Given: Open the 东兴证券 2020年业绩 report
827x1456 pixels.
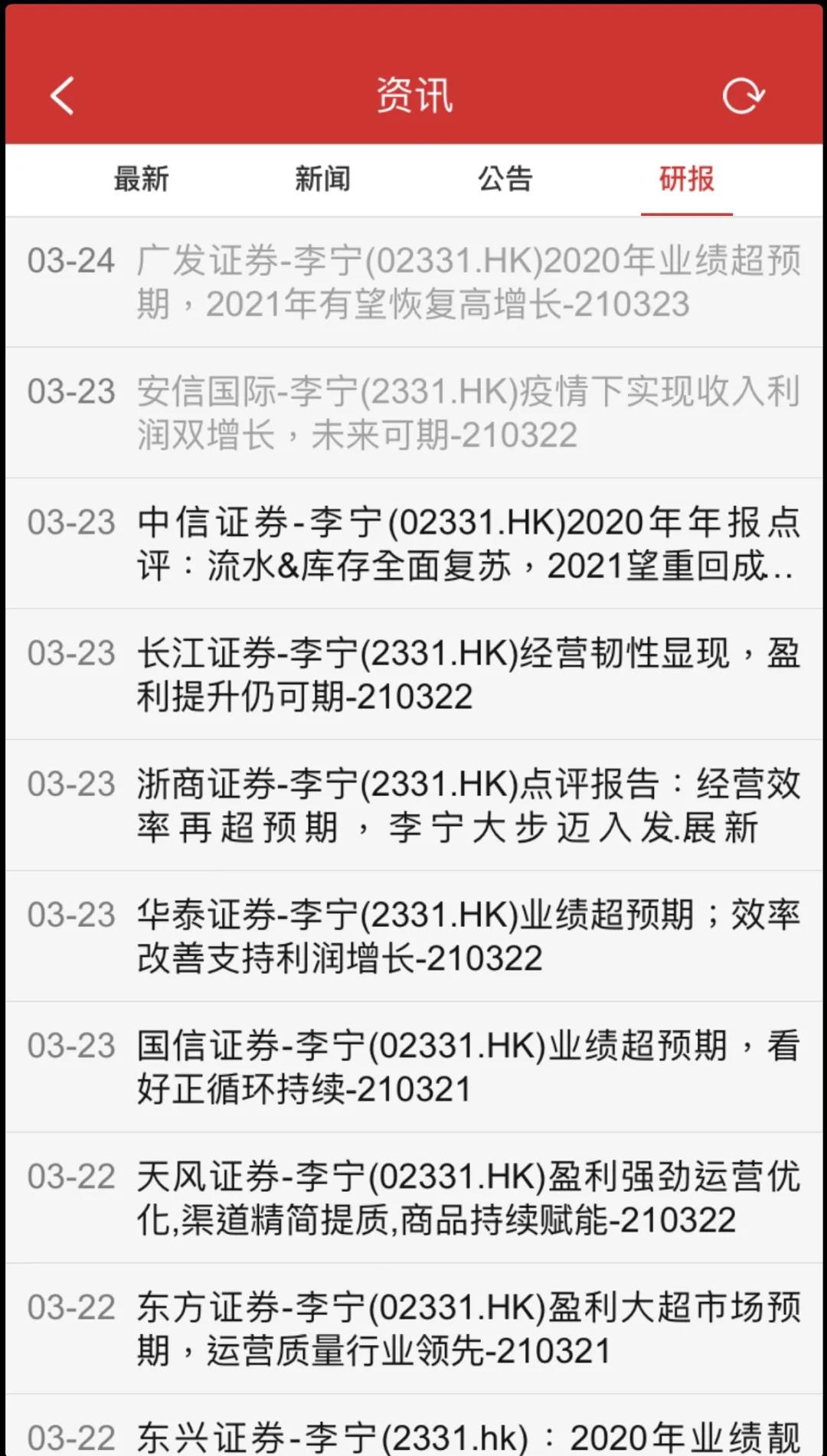Looking at the screenshot, I should pyautogui.click(x=467, y=1435).
